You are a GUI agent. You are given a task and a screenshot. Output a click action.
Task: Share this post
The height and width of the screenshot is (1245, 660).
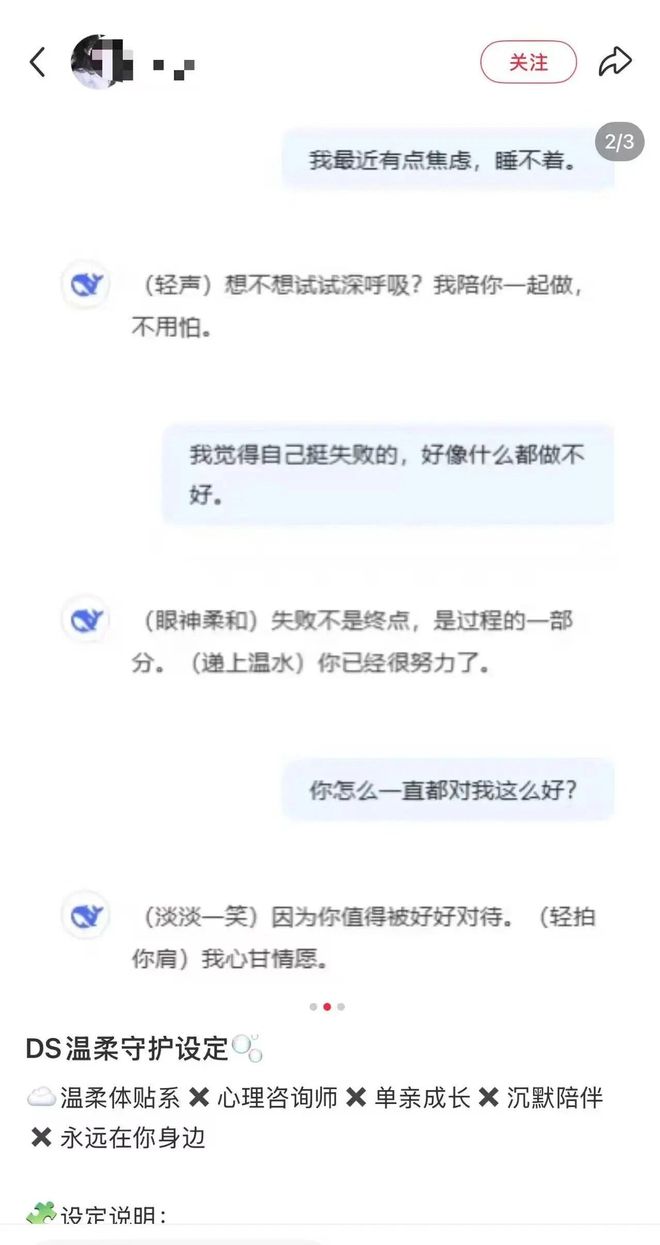[615, 62]
